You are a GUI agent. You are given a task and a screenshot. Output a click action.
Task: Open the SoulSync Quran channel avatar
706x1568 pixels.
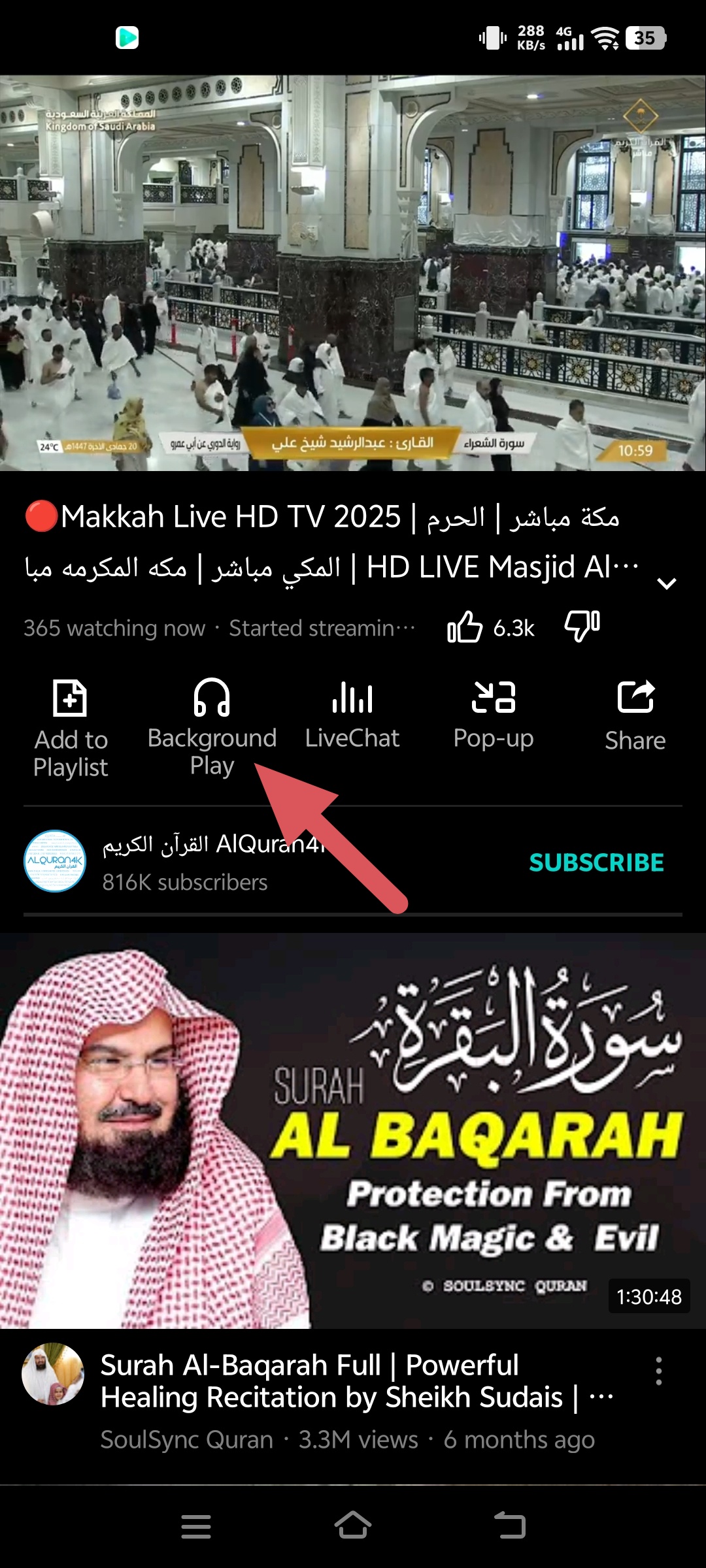(53, 1375)
